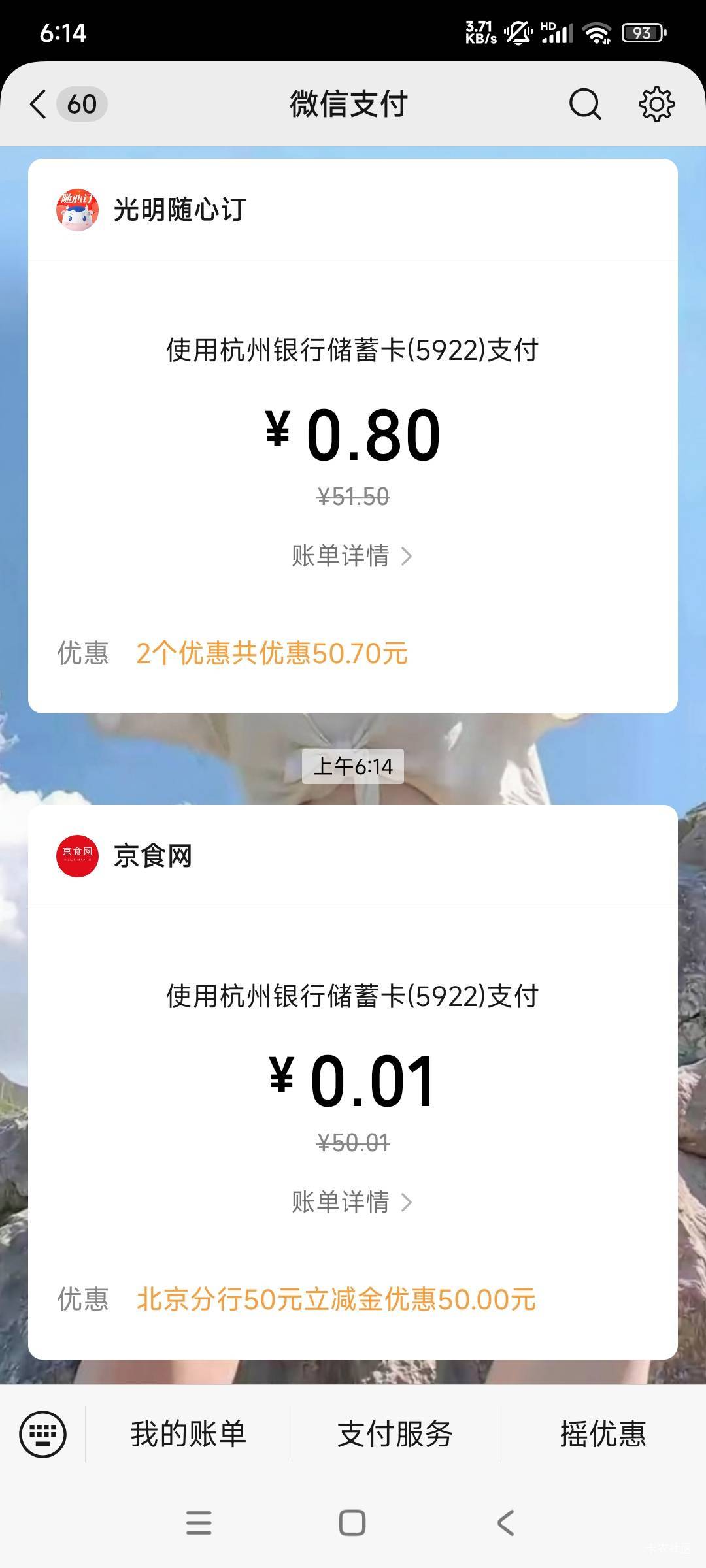Open the settings gear

656,104
